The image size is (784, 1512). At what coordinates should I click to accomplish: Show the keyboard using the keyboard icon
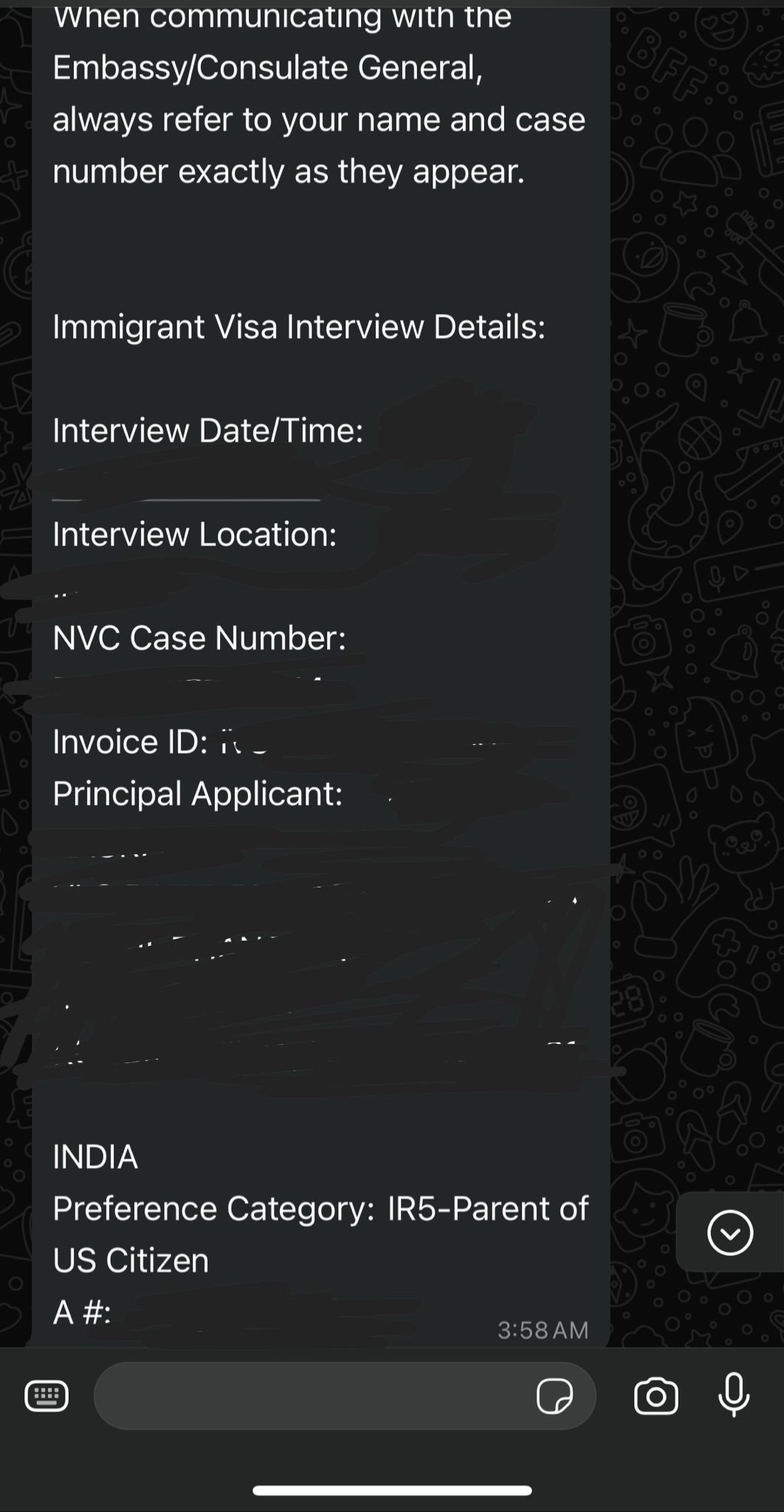click(x=47, y=1396)
